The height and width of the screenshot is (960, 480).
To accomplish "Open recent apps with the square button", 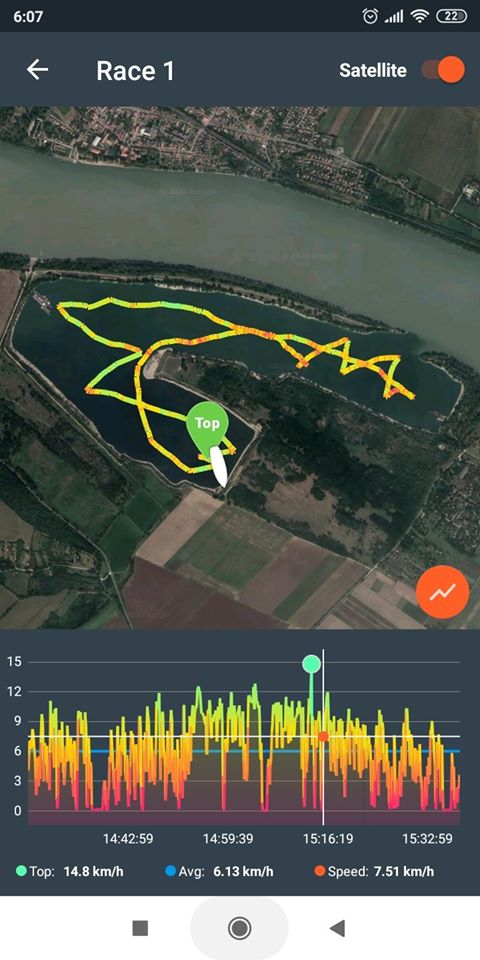I will click(x=140, y=928).
